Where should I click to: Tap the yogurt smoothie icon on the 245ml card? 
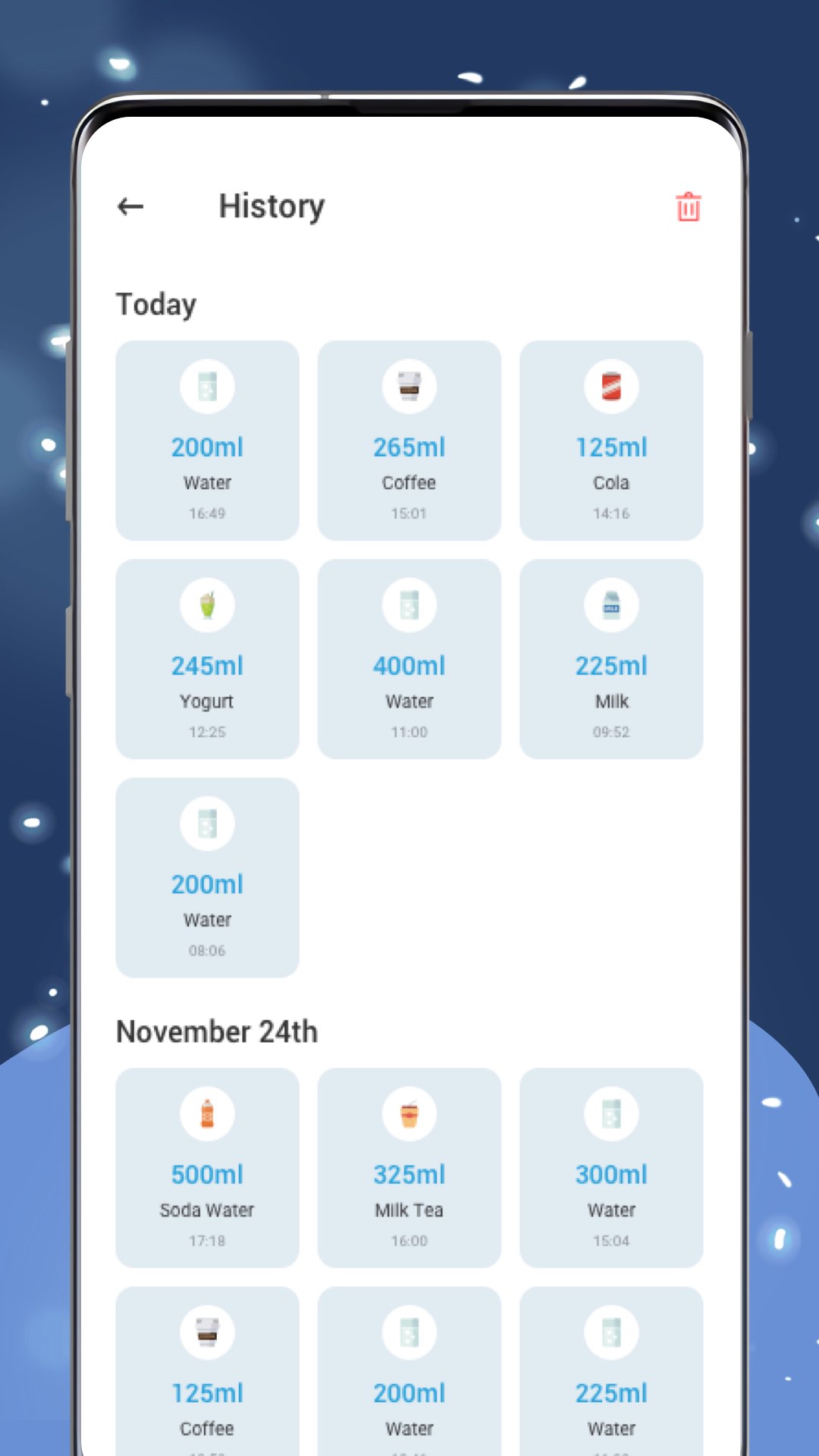coord(207,604)
